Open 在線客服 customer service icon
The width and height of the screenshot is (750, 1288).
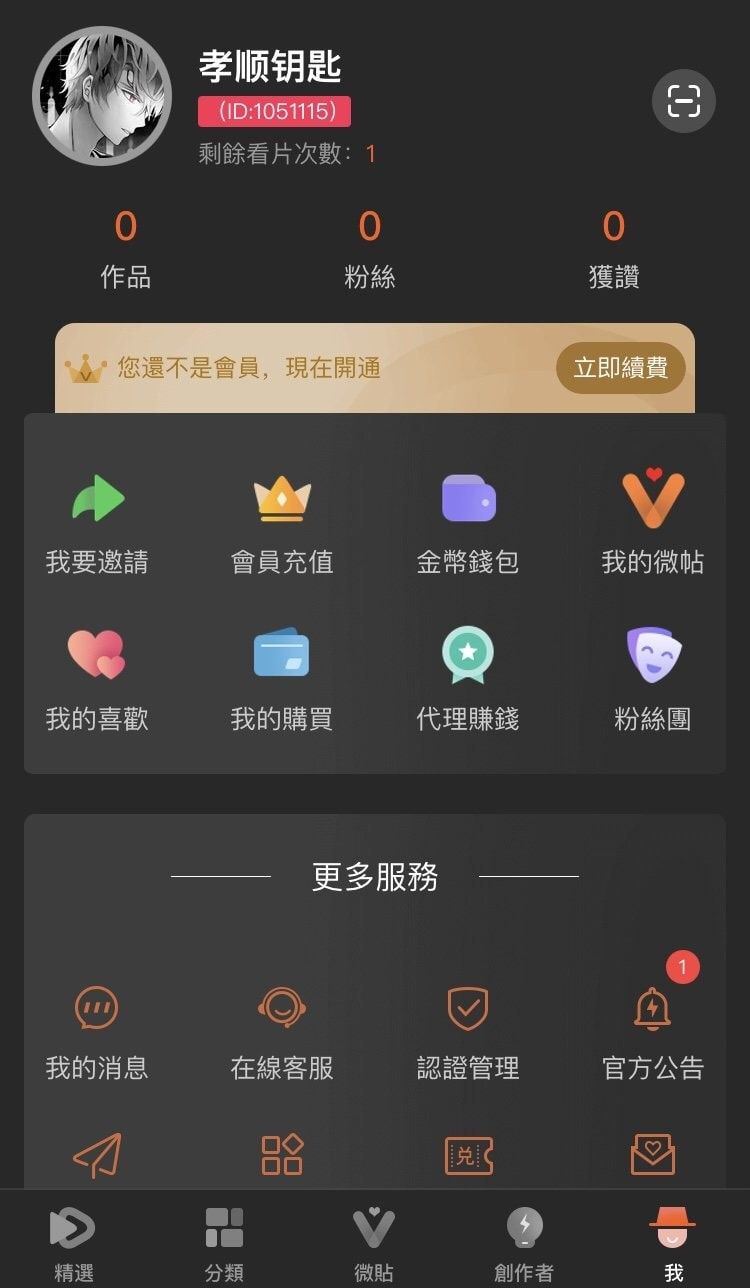coord(282,1008)
